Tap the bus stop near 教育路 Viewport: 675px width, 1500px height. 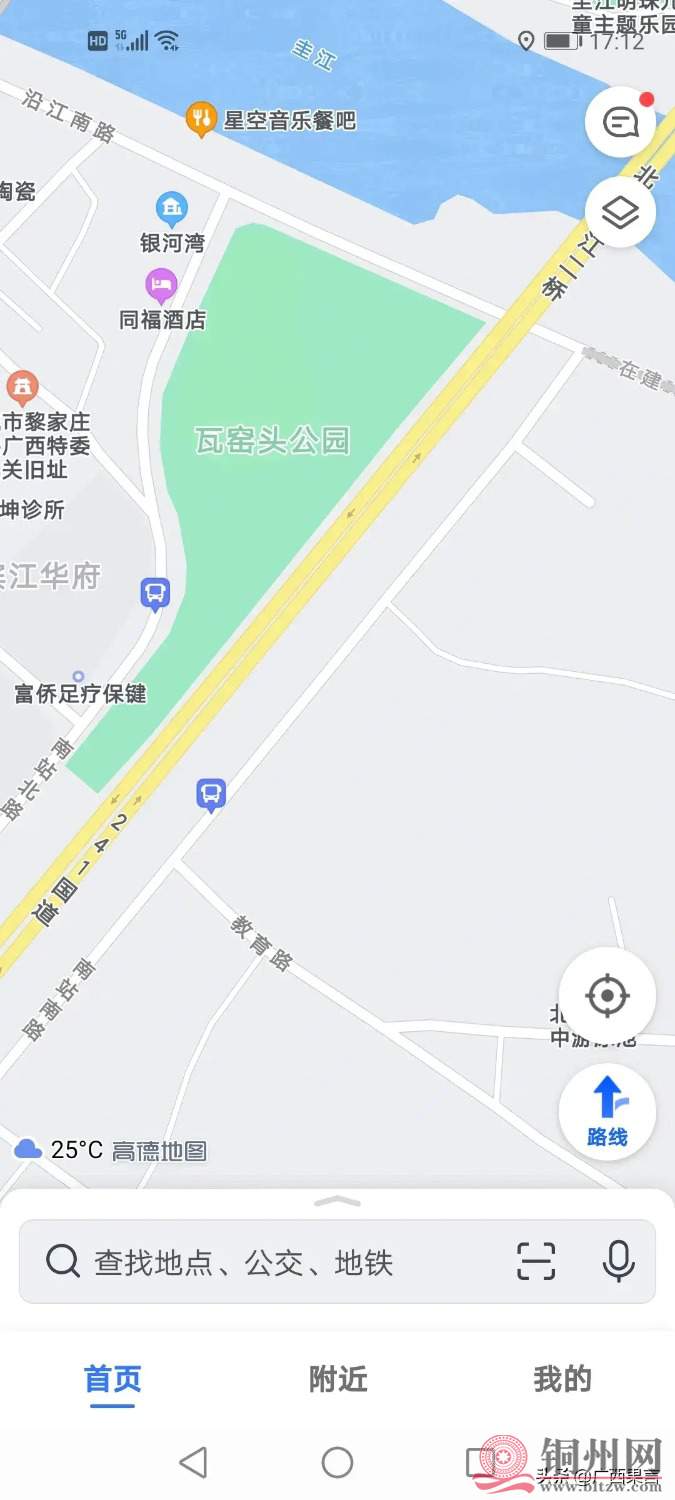[211, 795]
